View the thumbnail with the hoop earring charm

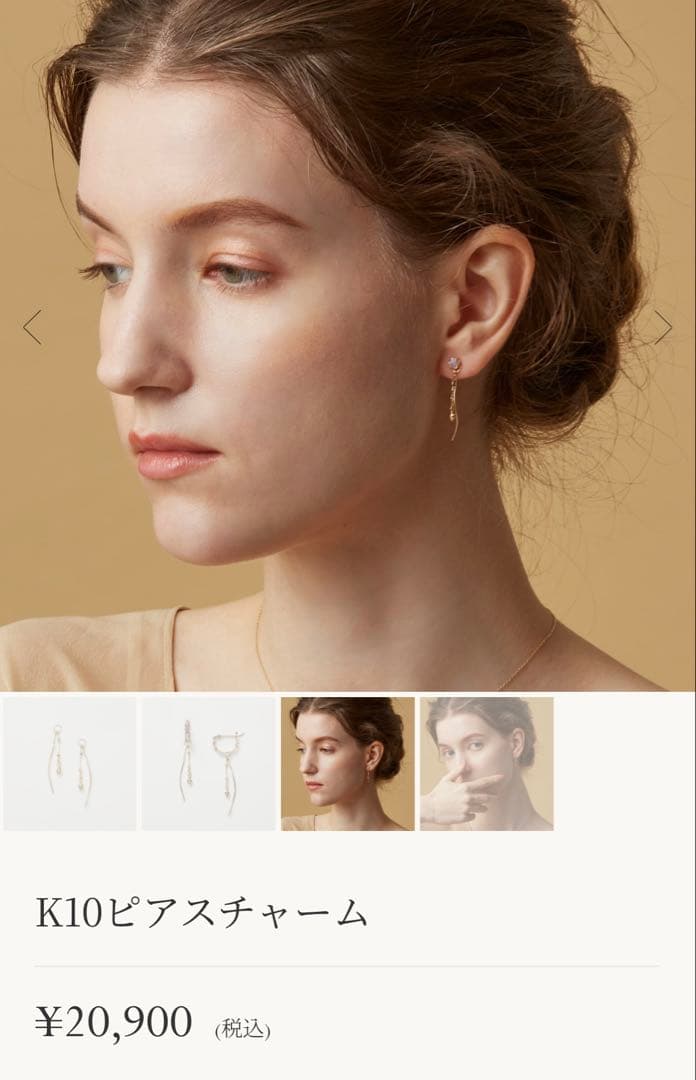click(x=208, y=764)
